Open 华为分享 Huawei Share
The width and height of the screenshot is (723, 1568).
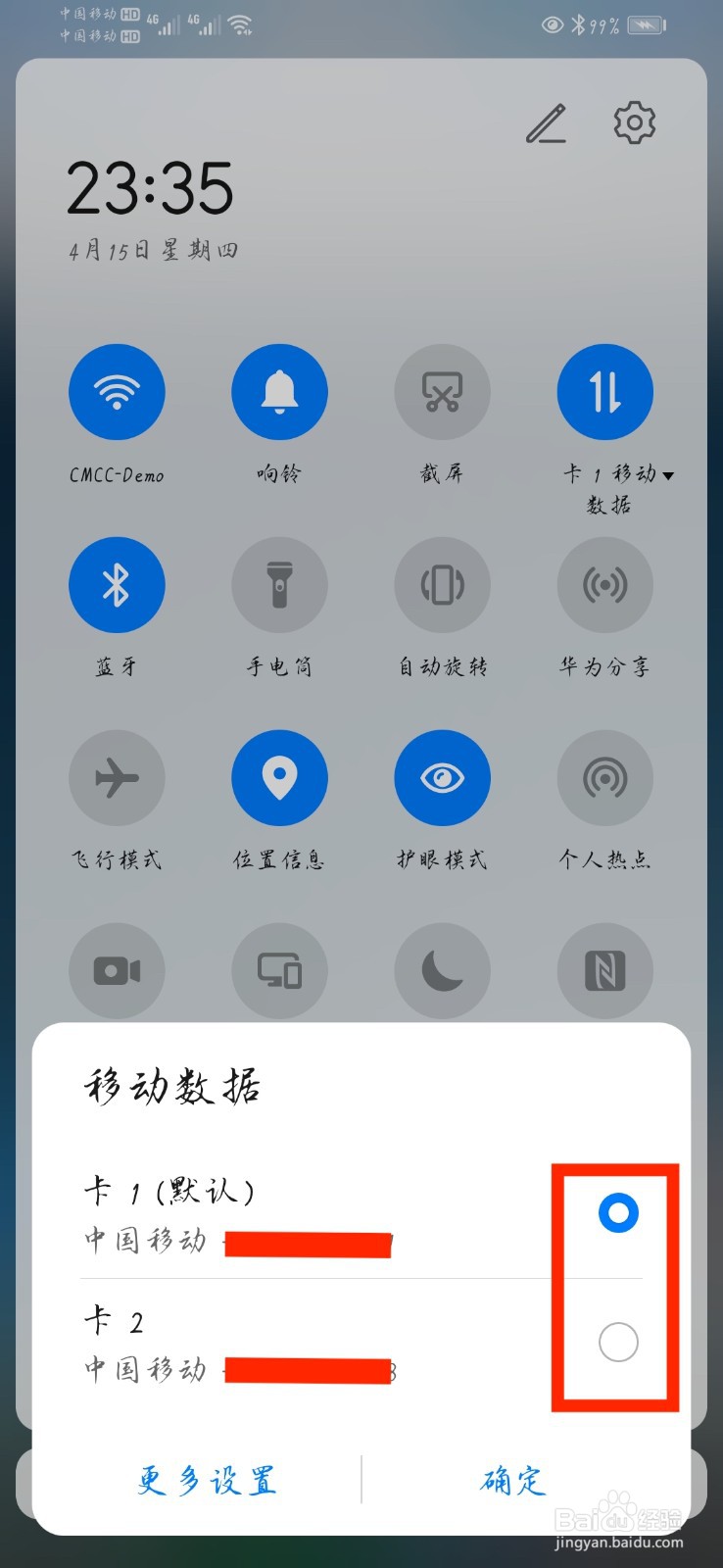[x=604, y=584]
